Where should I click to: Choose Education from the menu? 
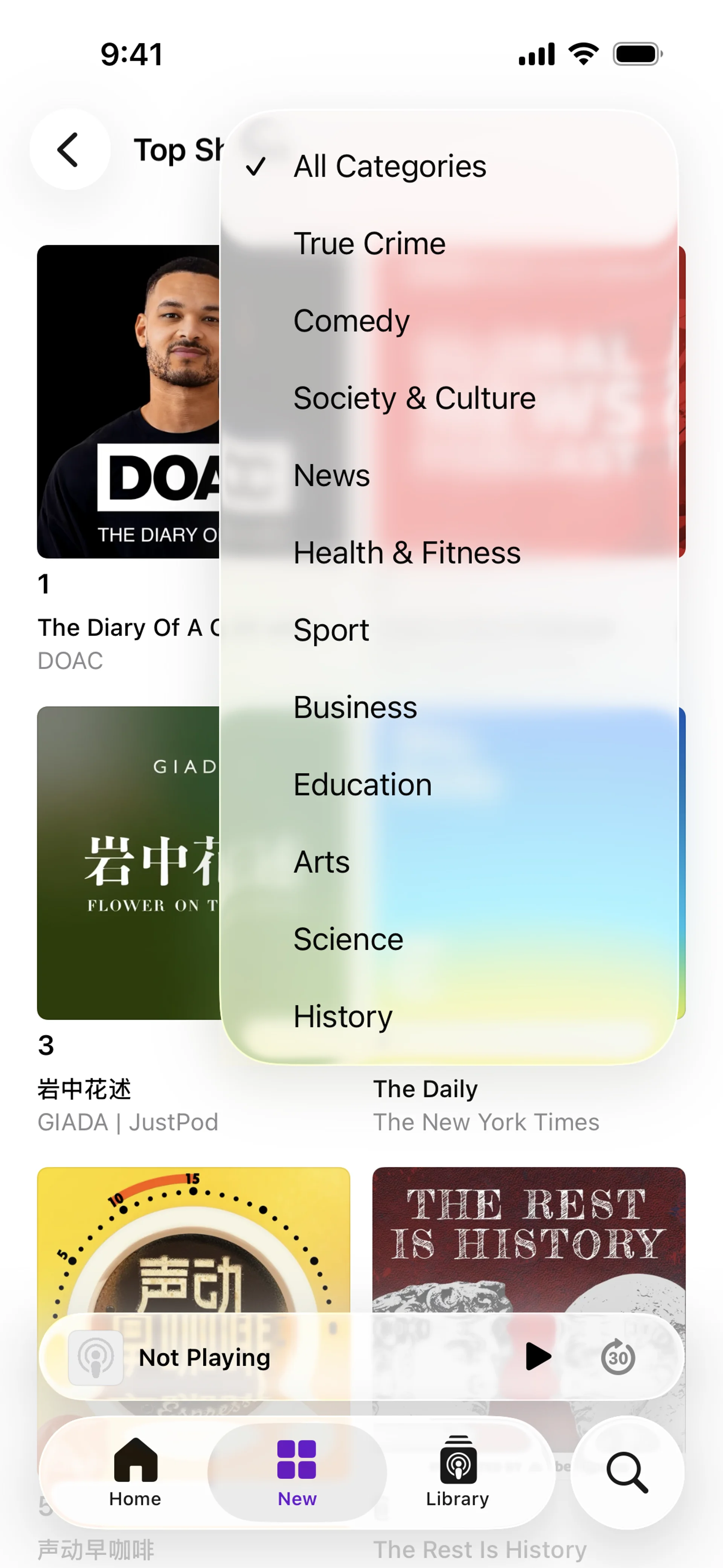[362, 785]
